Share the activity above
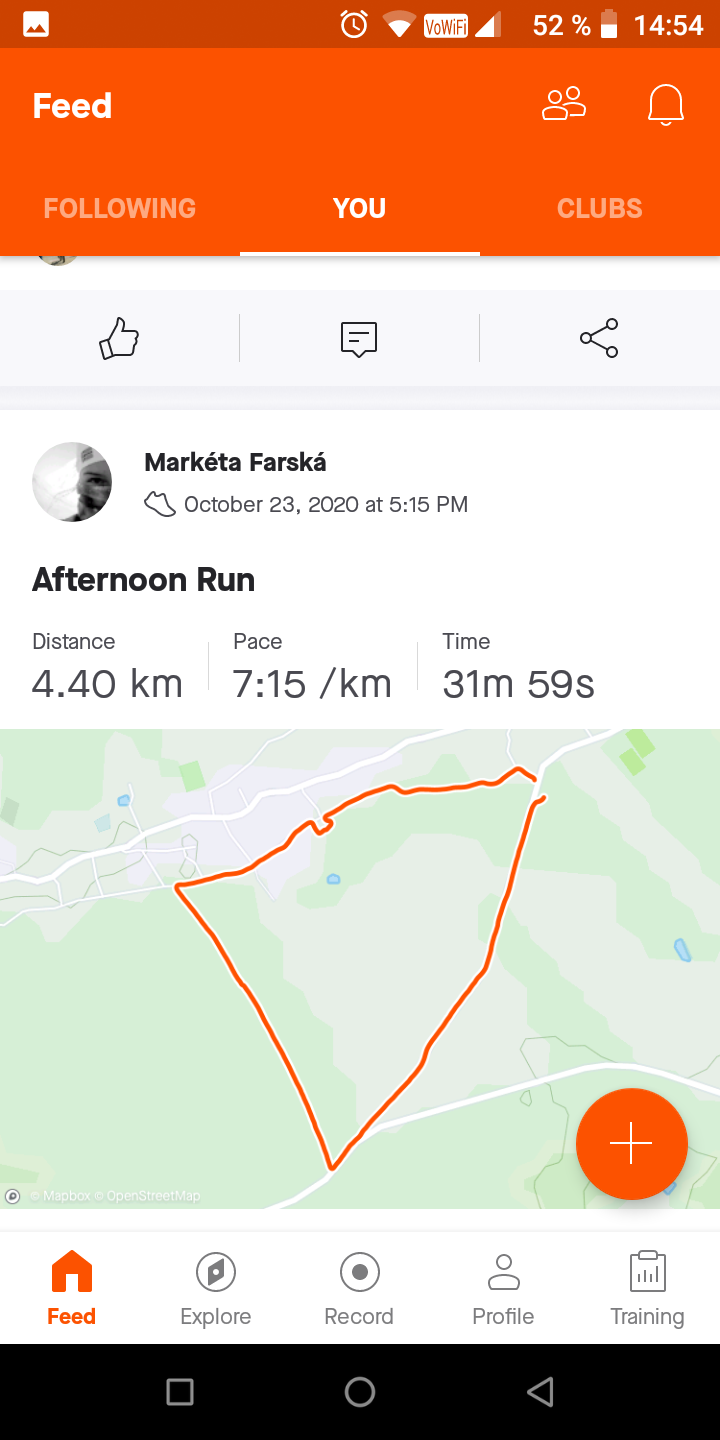The width and height of the screenshot is (720, 1440). point(599,338)
